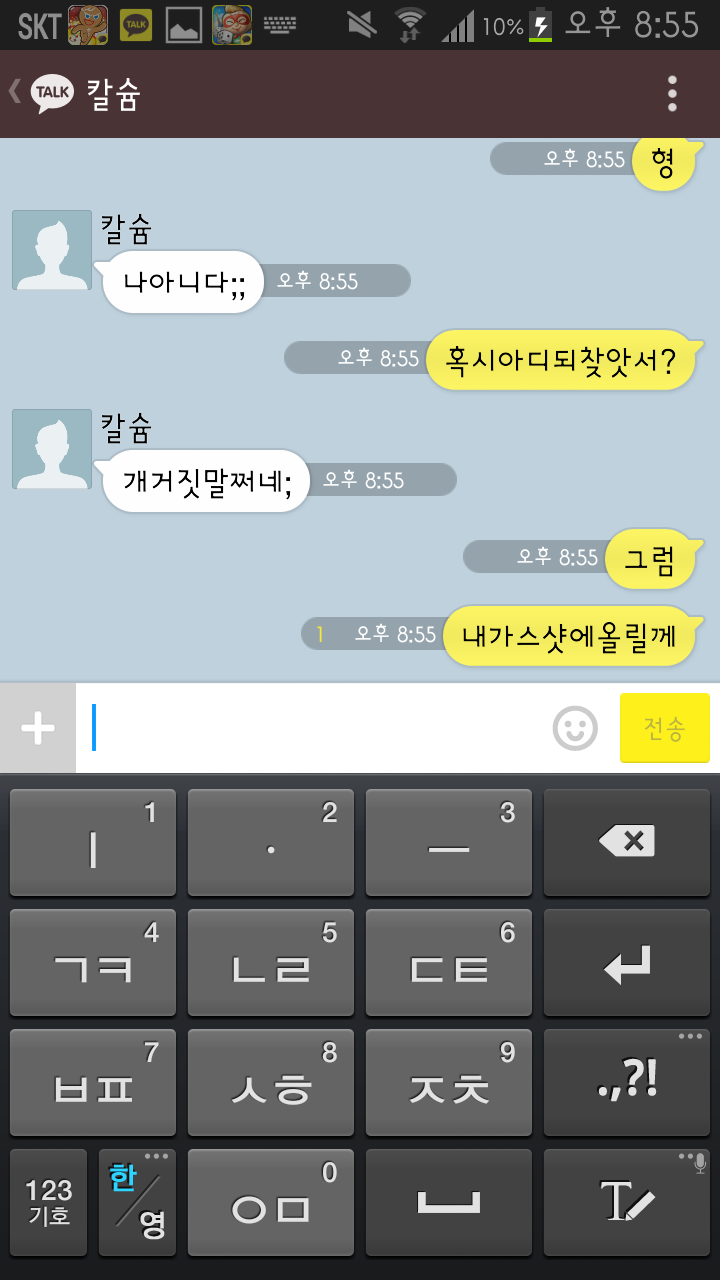Open 칼슘's profile picture next to 나아니다;;

click(x=52, y=250)
